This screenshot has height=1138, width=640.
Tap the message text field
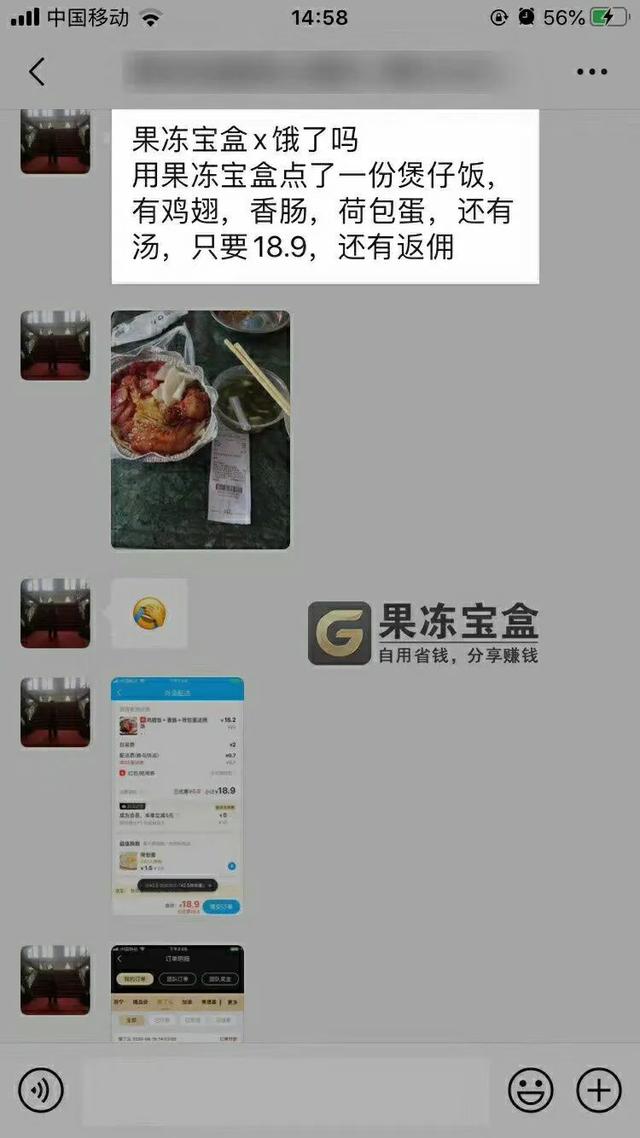click(x=285, y=1090)
